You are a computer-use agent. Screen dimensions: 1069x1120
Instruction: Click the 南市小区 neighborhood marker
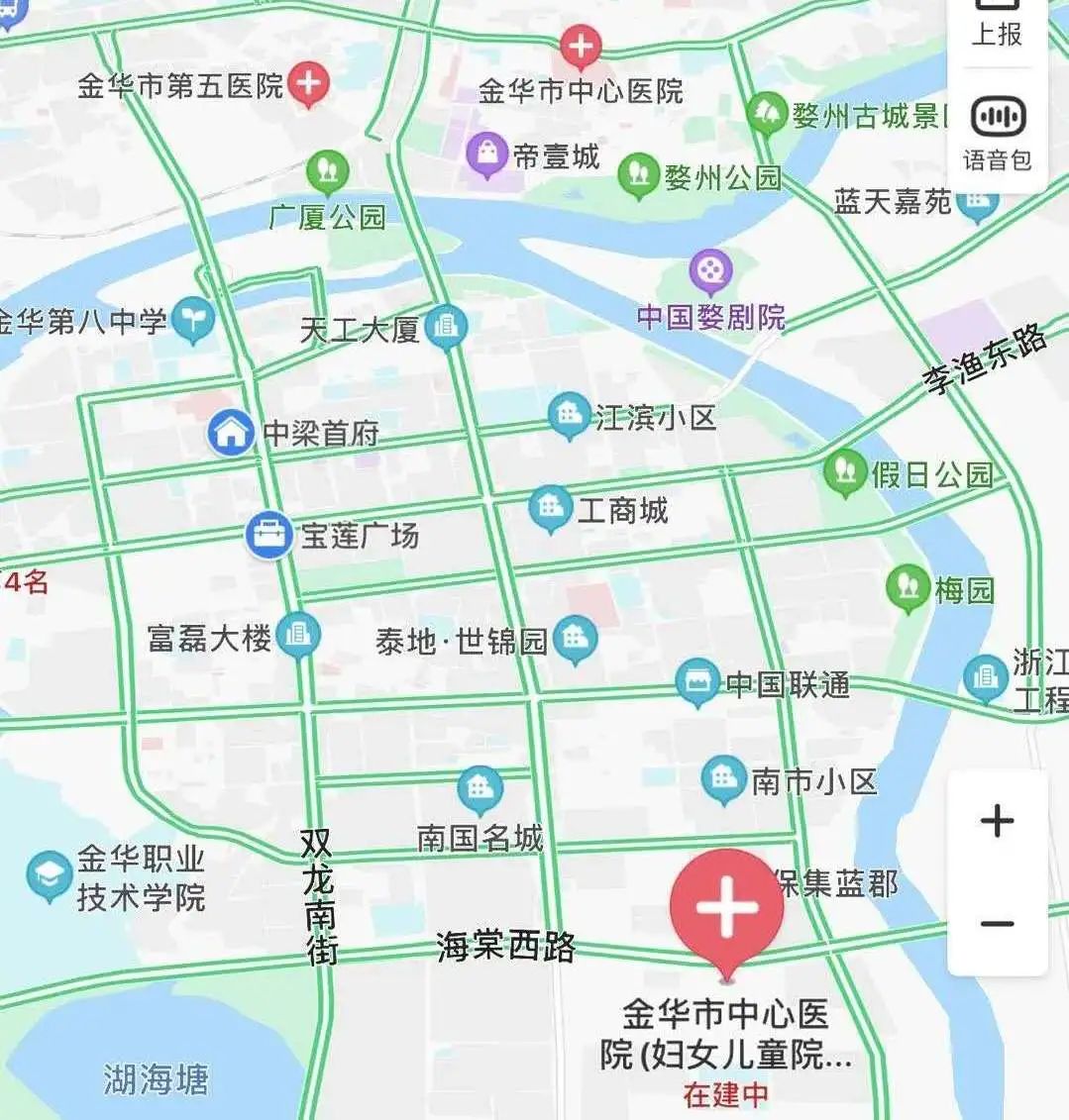coord(722,779)
